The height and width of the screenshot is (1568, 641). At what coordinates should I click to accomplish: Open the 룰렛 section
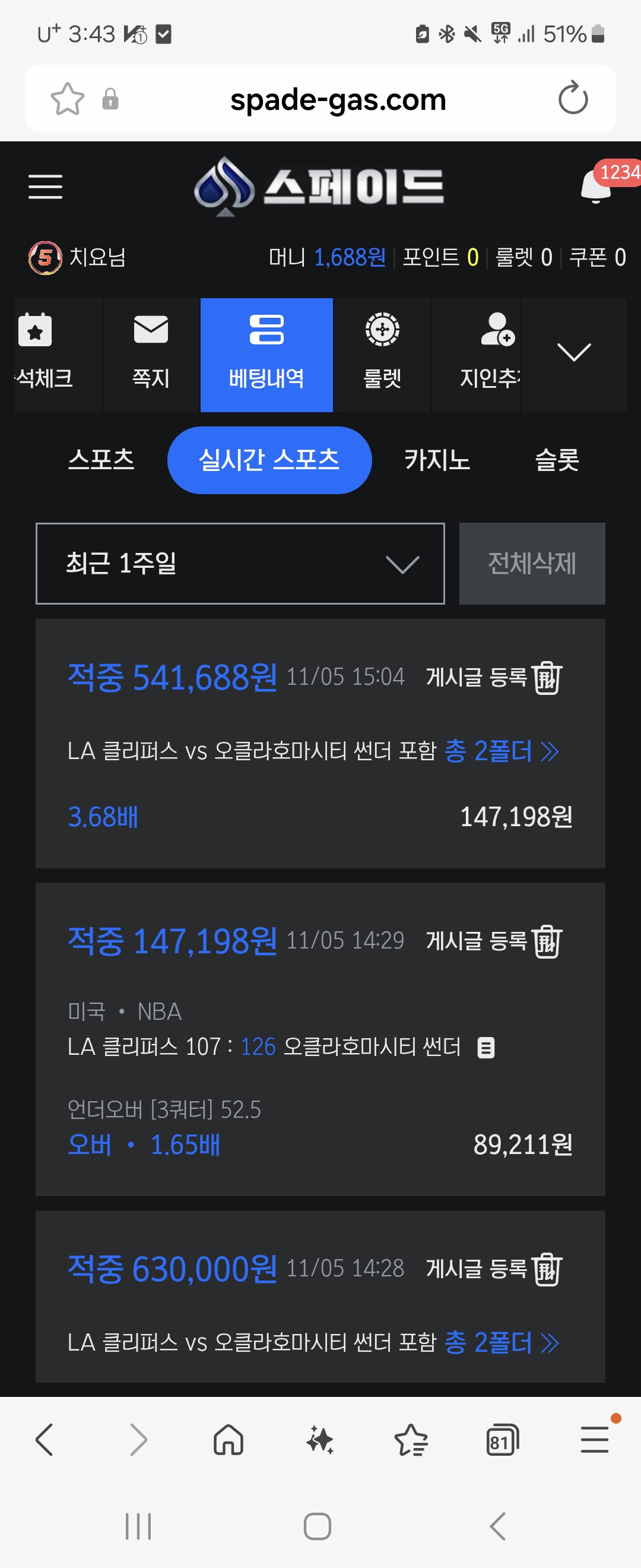tap(382, 354)
